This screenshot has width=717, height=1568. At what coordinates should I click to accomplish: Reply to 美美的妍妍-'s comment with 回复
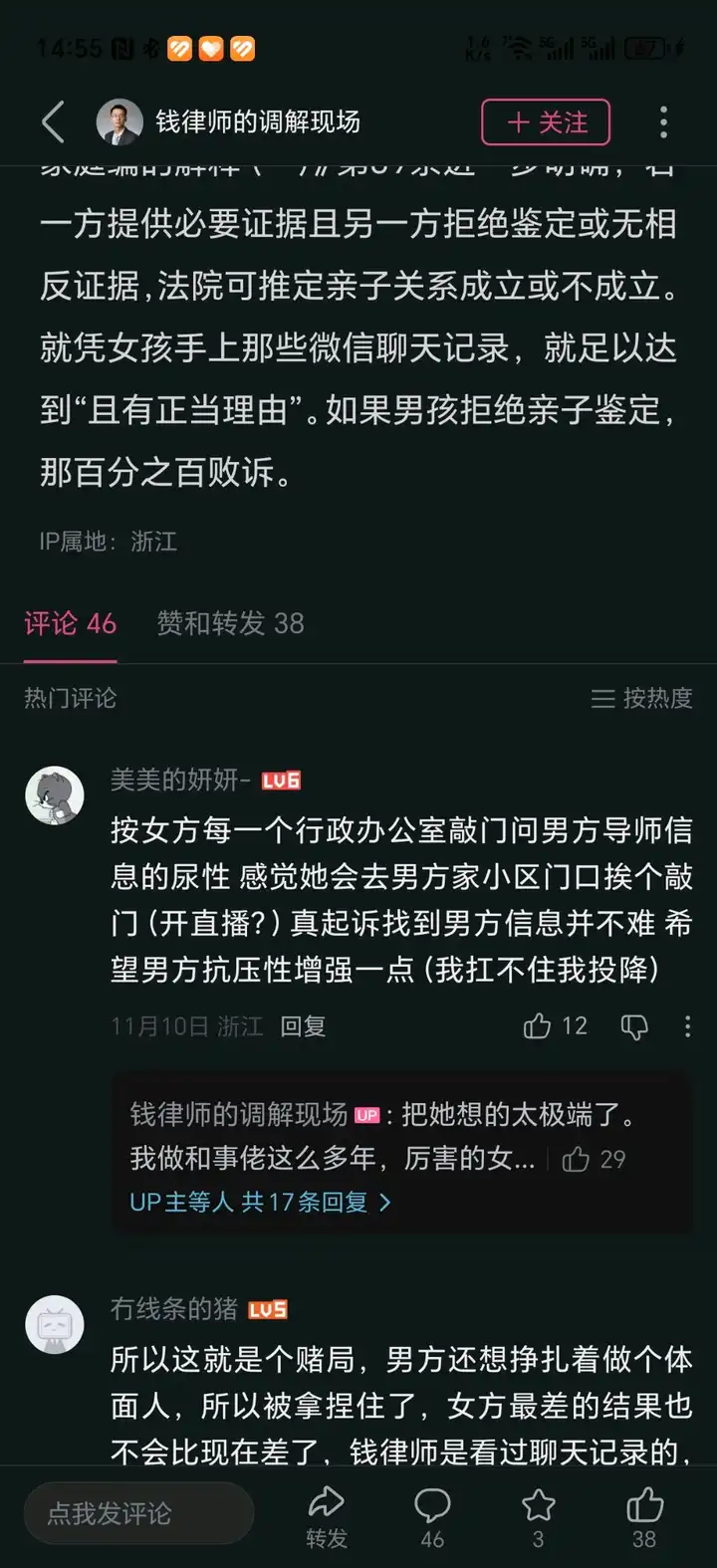click(303, 1026)
